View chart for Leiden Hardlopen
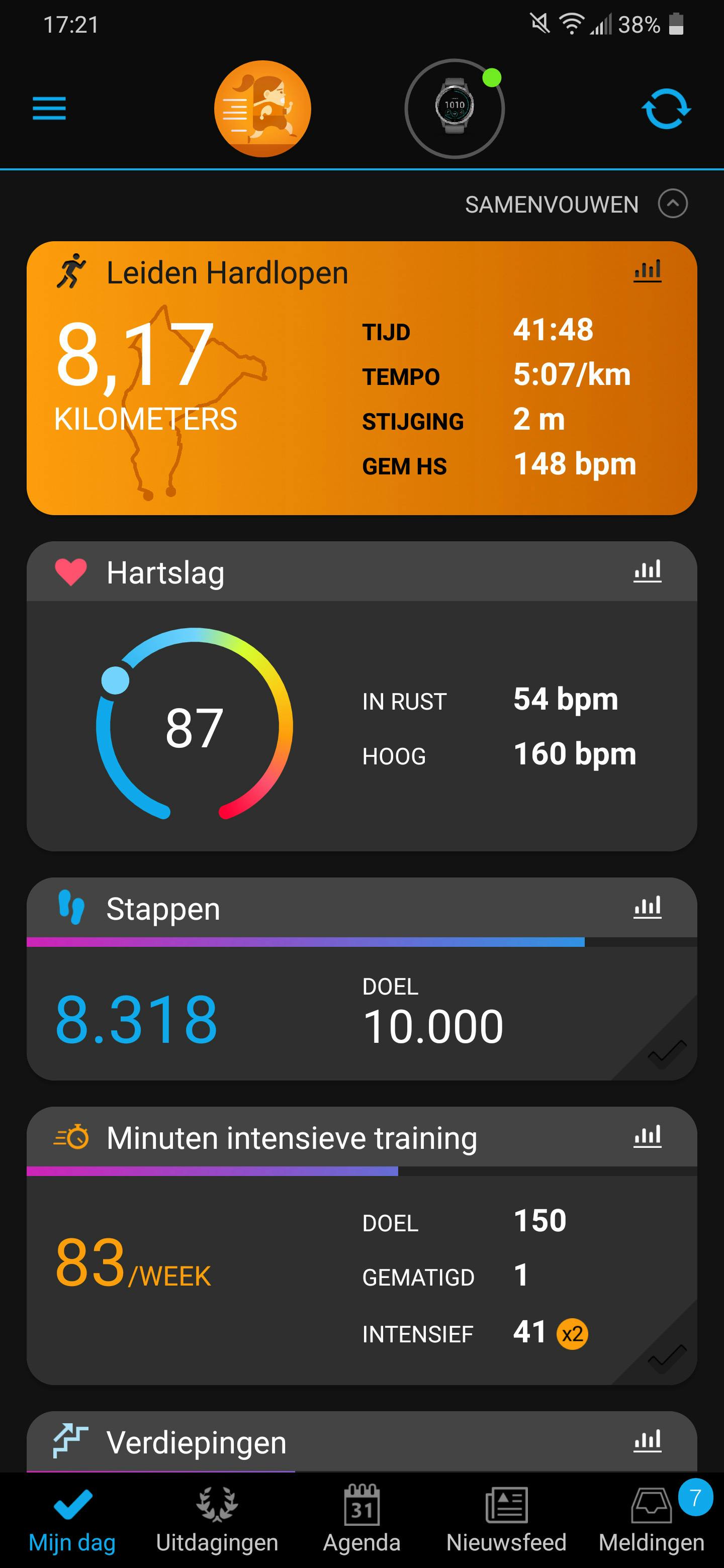The image size is (724, 1568). [647, 271]
